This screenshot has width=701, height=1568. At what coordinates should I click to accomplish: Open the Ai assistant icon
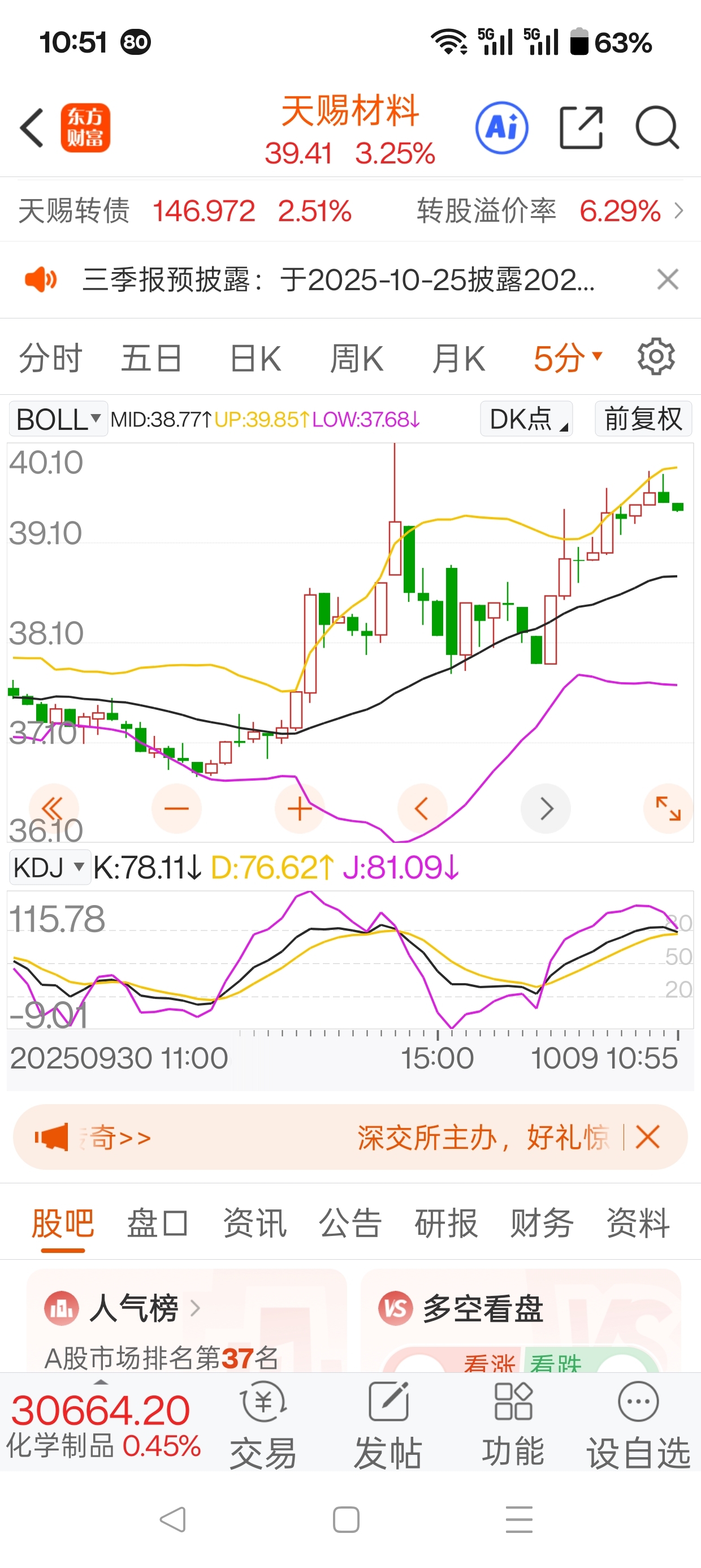[501, 128]
